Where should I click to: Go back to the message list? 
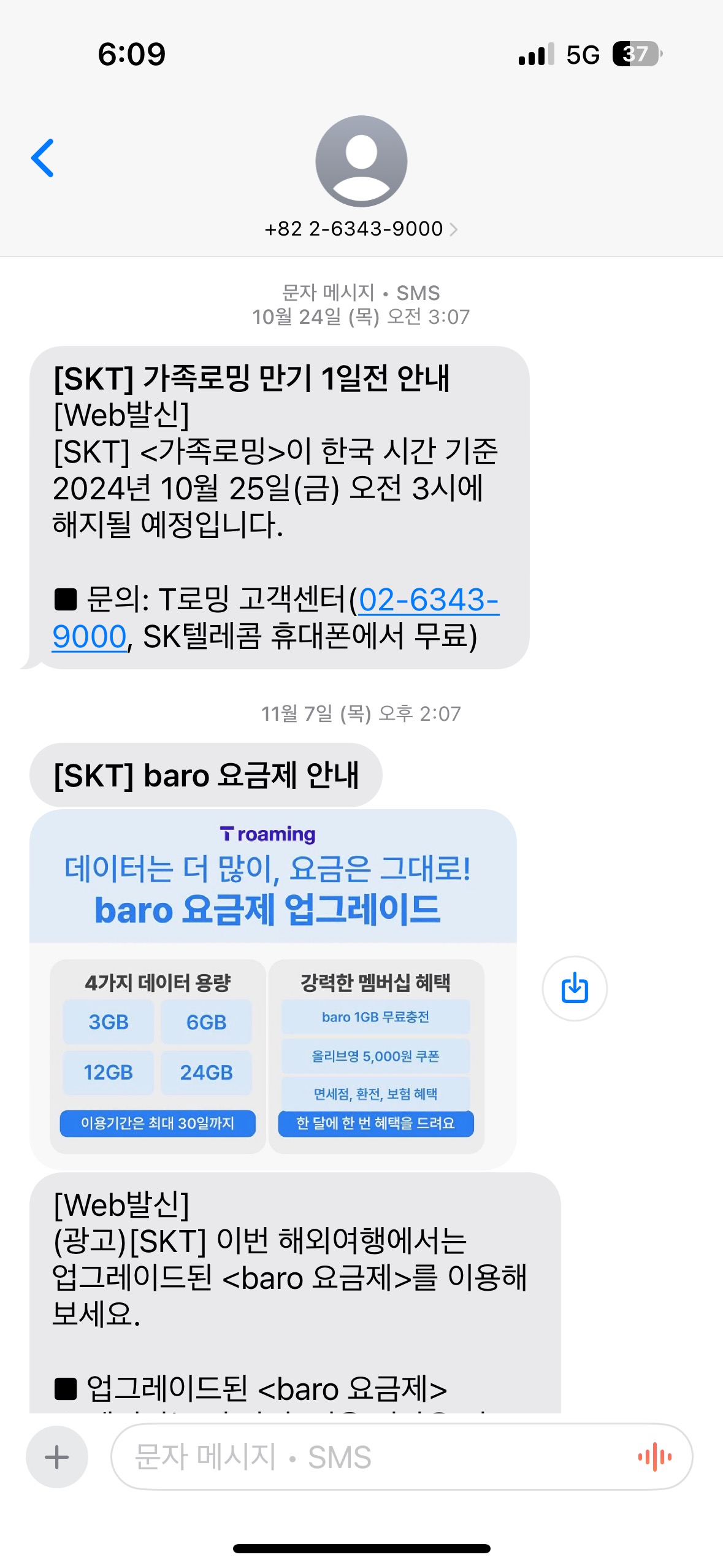(43, 158)
